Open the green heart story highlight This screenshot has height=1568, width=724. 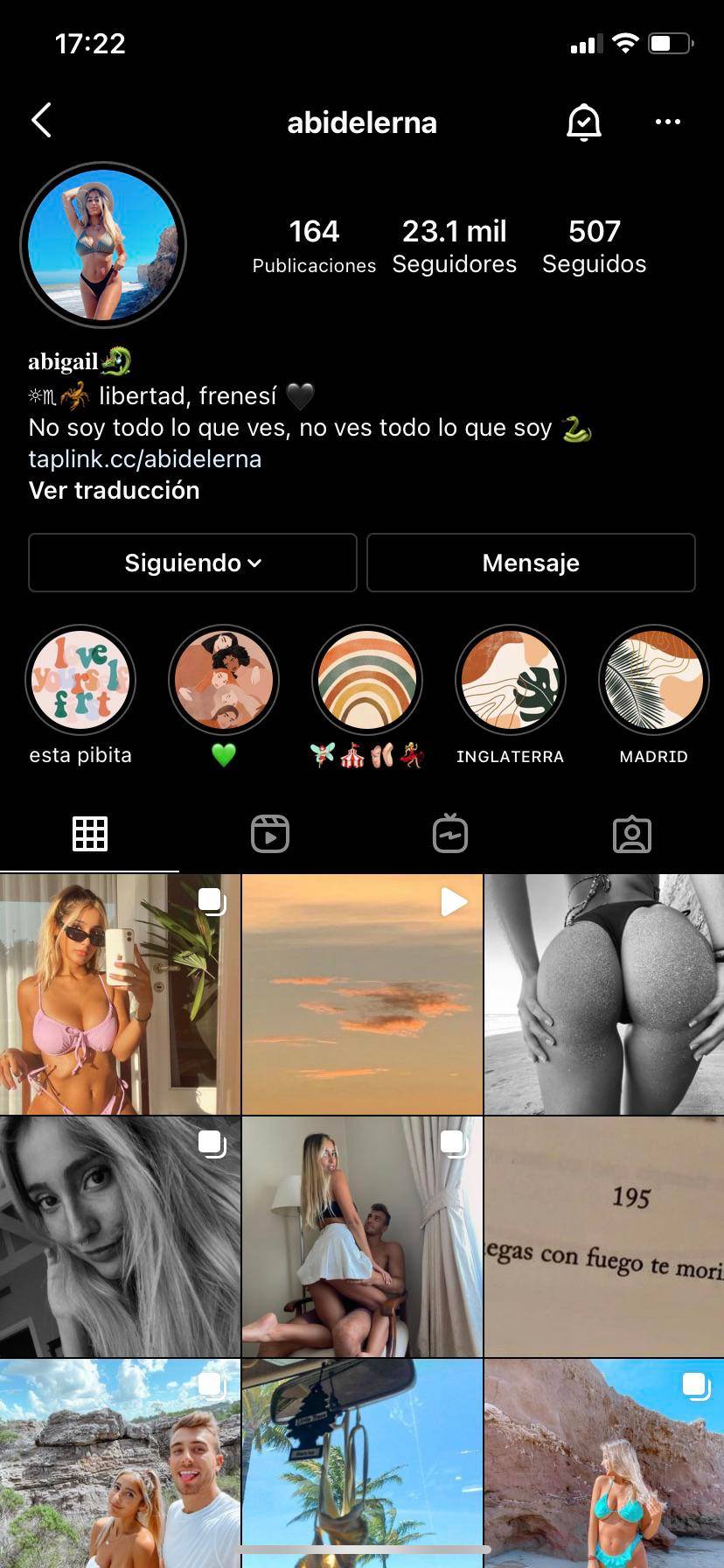click(x=224, y=680)
